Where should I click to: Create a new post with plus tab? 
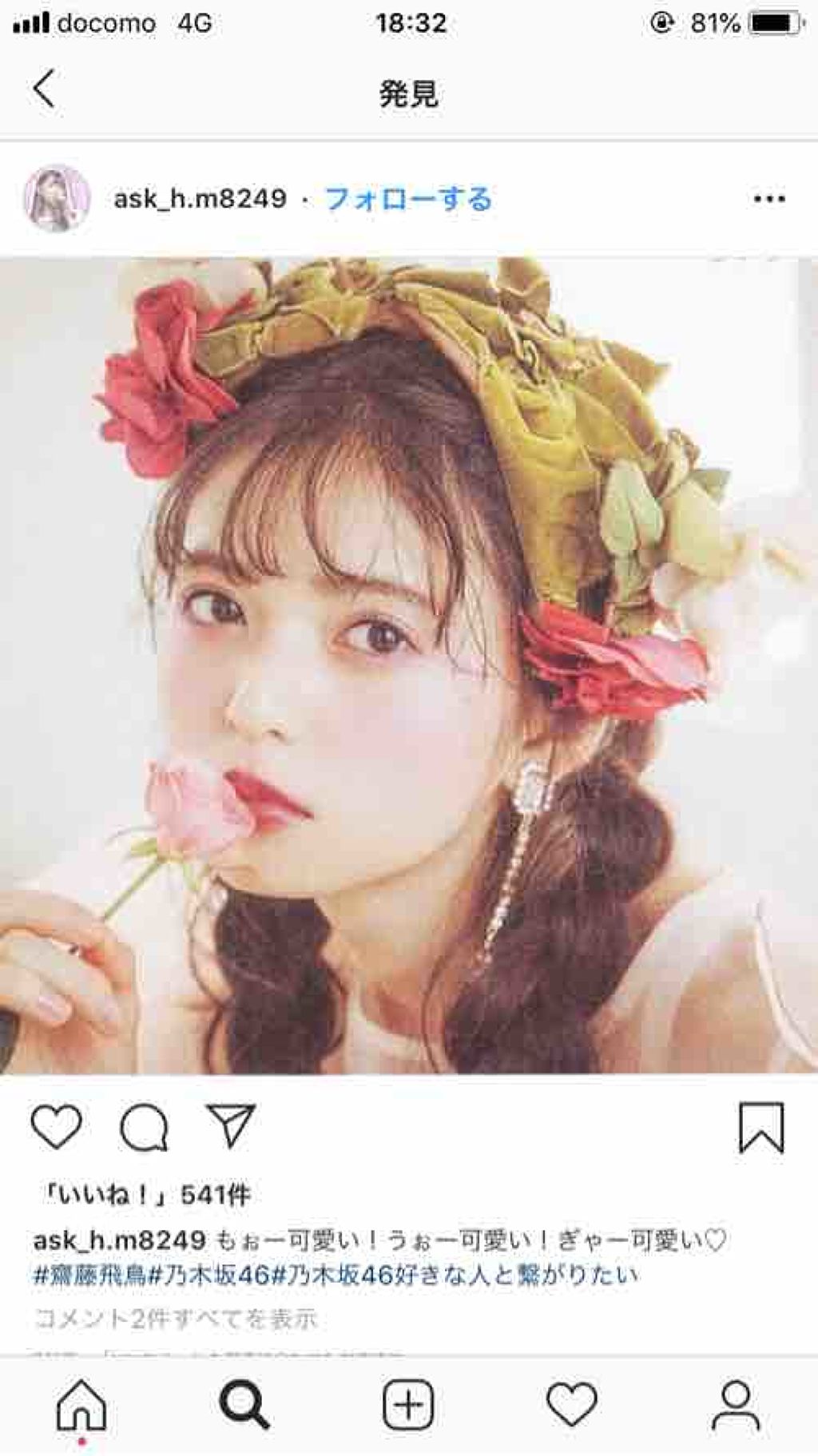[x=408, y=1404]
